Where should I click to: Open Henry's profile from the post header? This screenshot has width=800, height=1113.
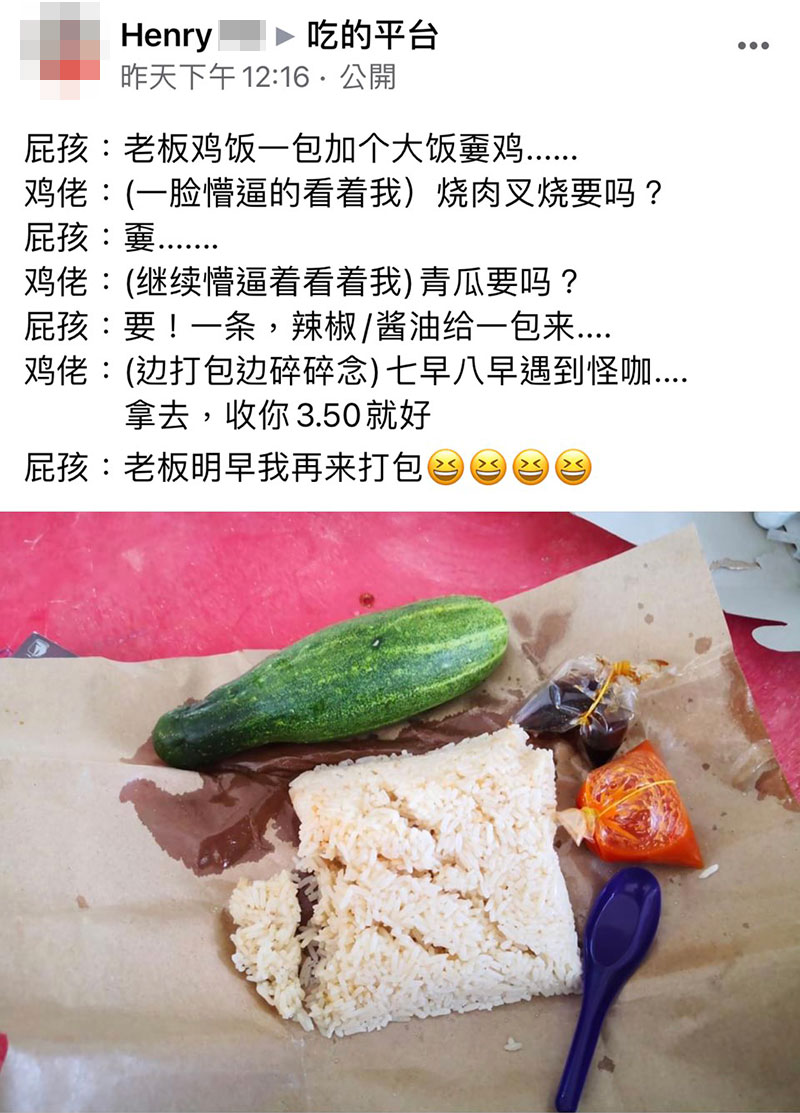click(166, 37)
